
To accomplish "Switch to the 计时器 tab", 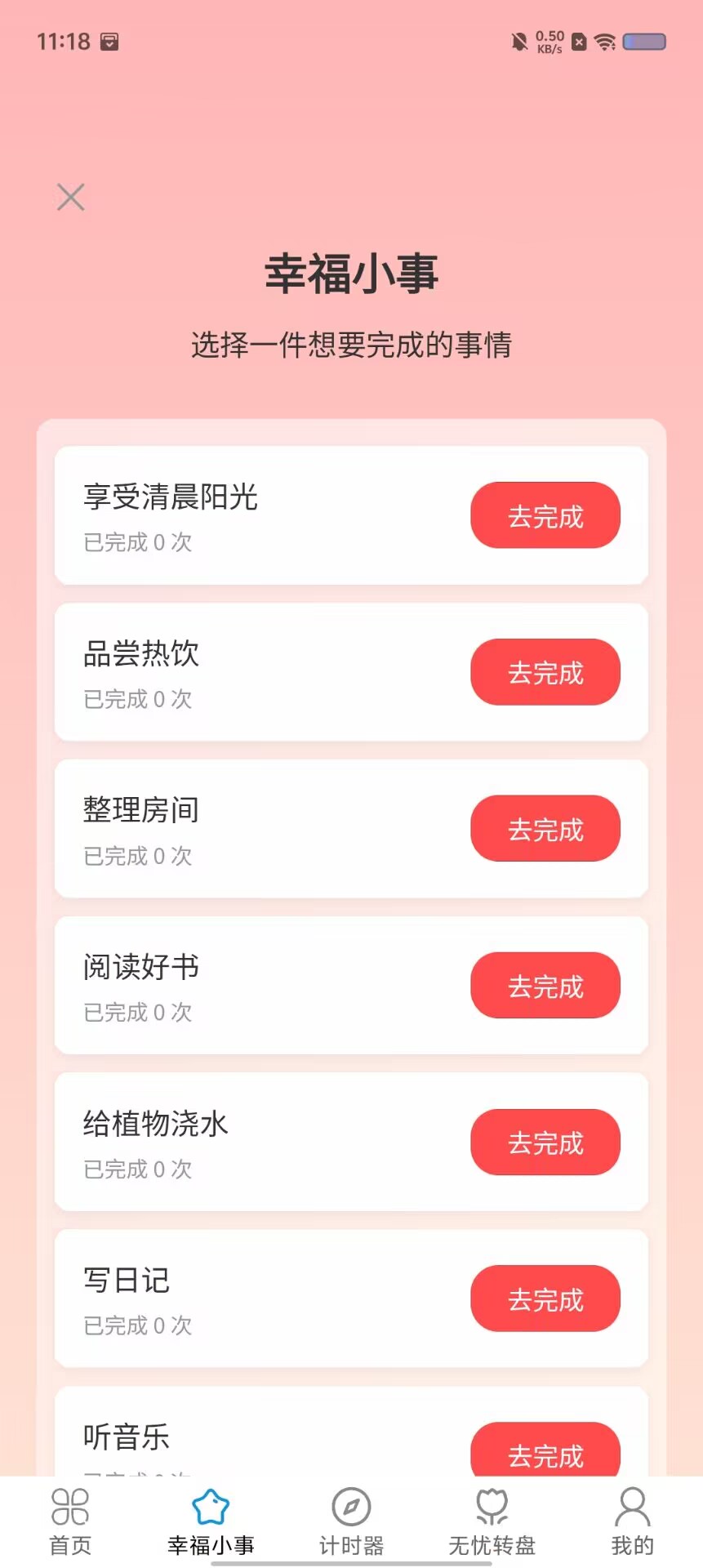I will click(x=351, y=1522).
